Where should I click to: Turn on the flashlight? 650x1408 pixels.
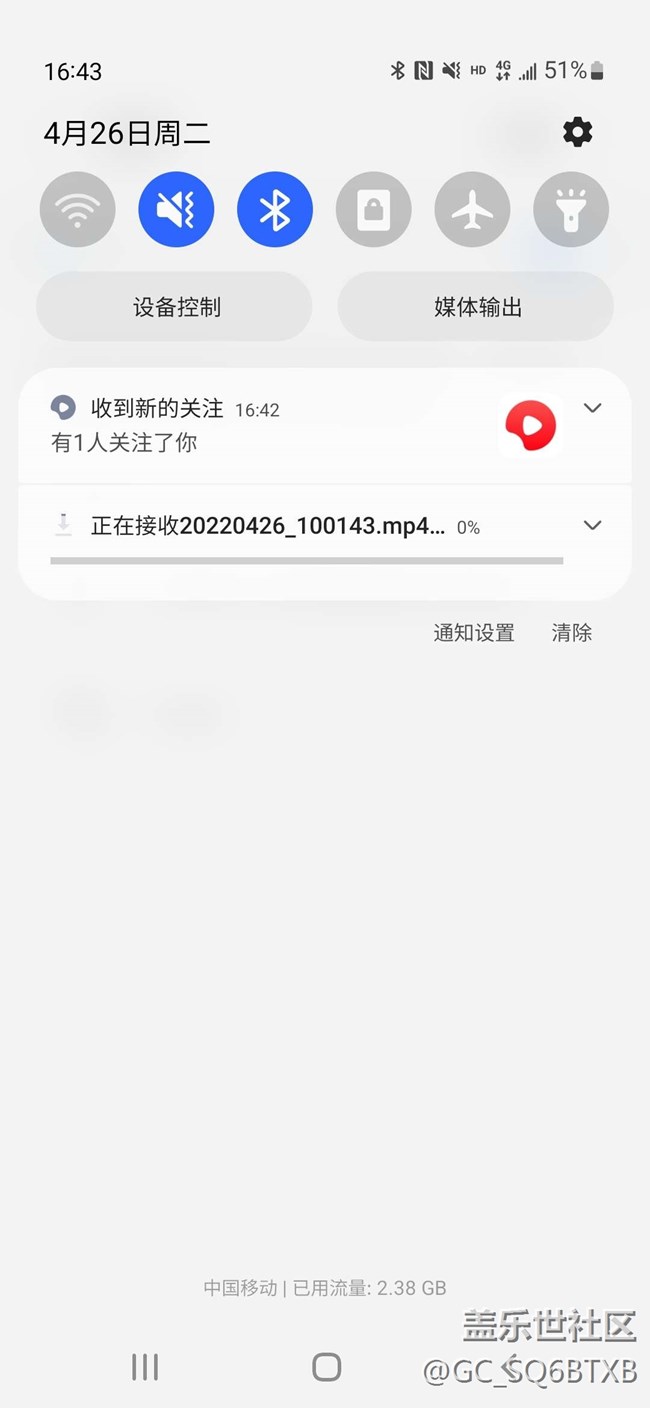571,210
